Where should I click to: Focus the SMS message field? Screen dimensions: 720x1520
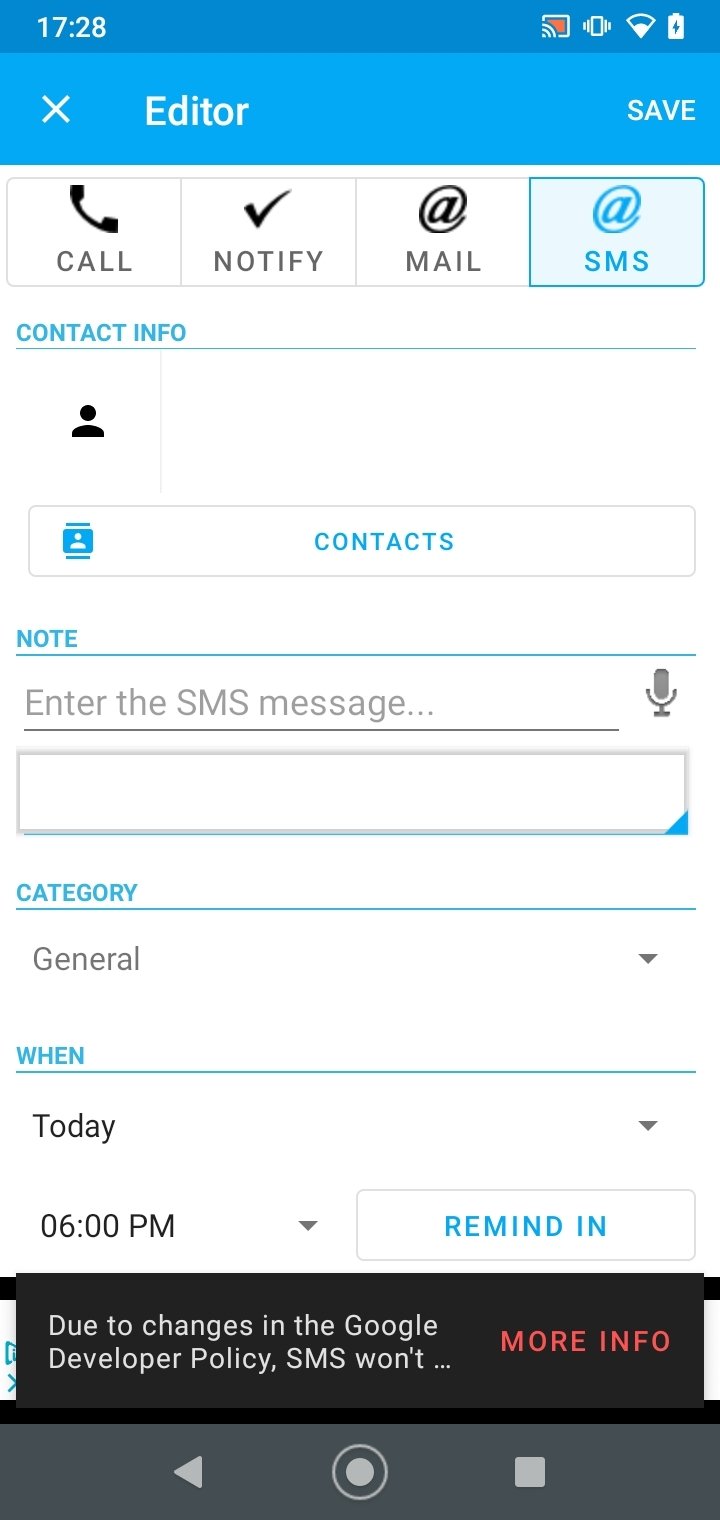[x=321, y=703]
